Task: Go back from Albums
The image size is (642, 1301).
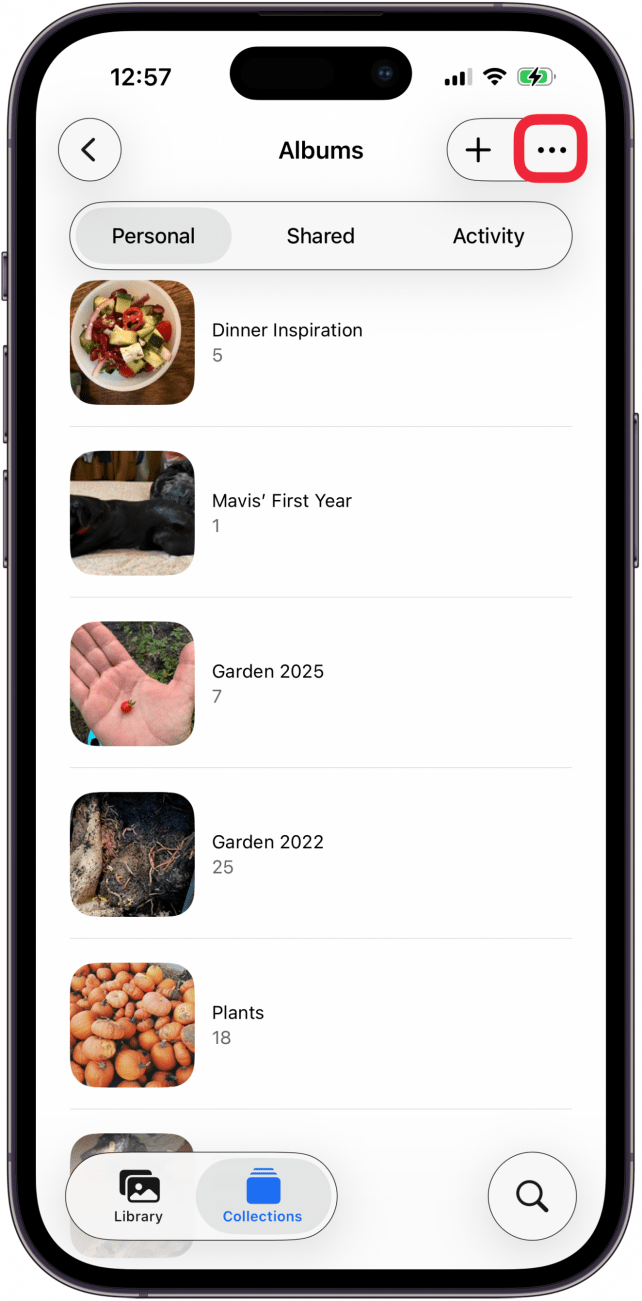Action: coord(90,150)
